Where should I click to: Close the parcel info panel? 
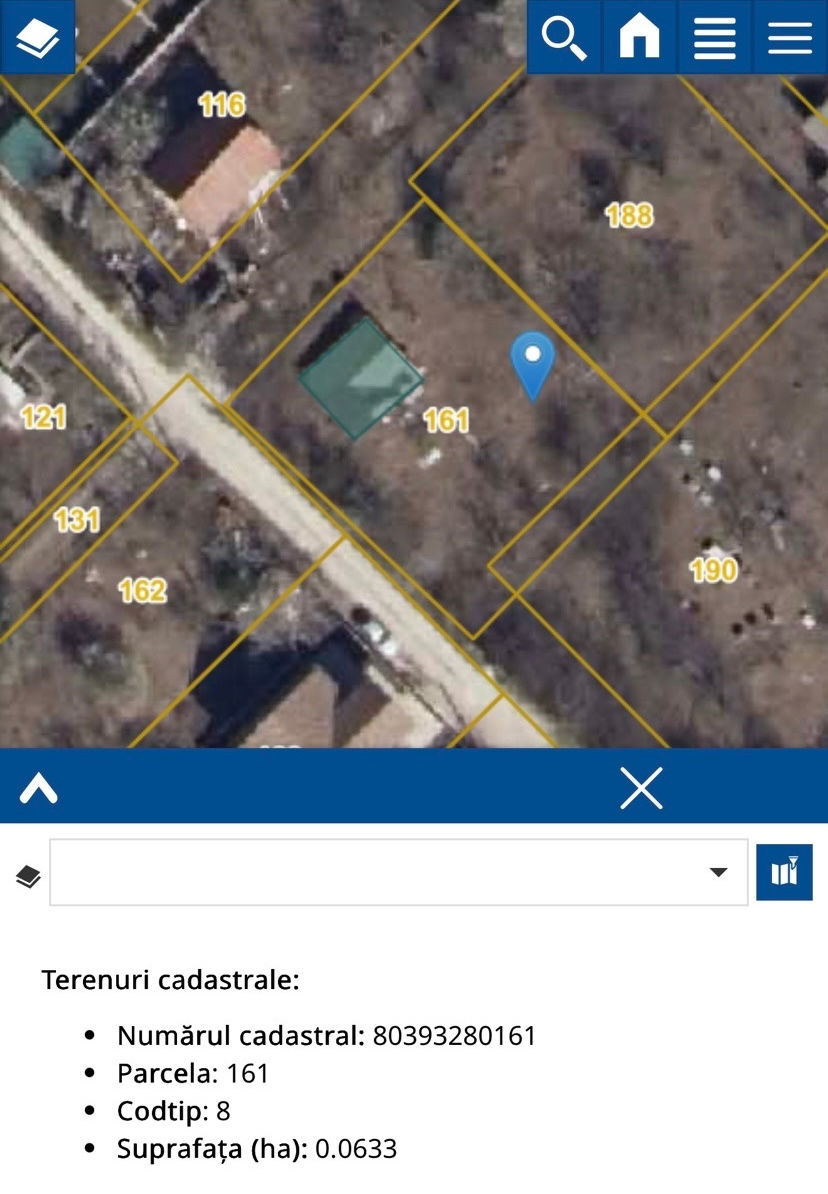tap(641, 787)
